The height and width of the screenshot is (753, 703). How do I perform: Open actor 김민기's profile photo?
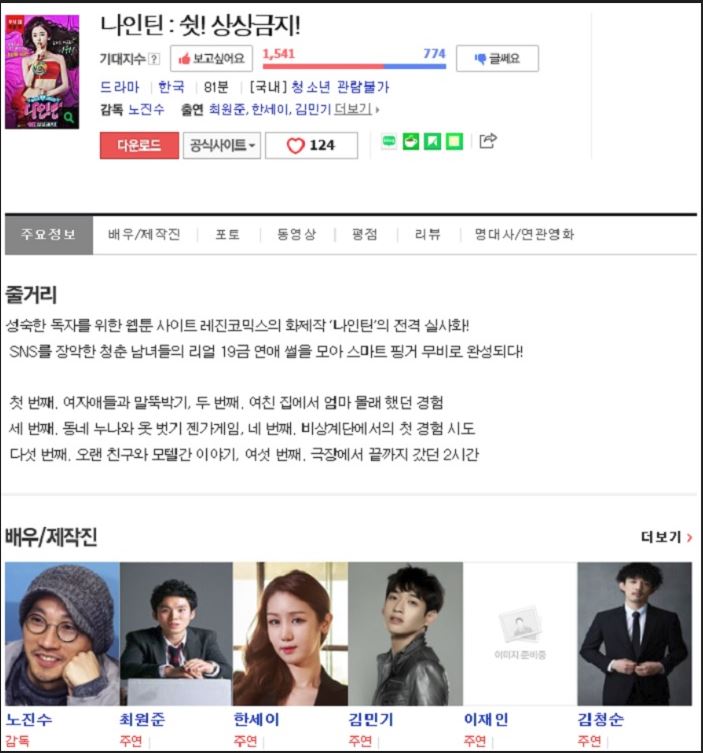click(x=405, y=634)
